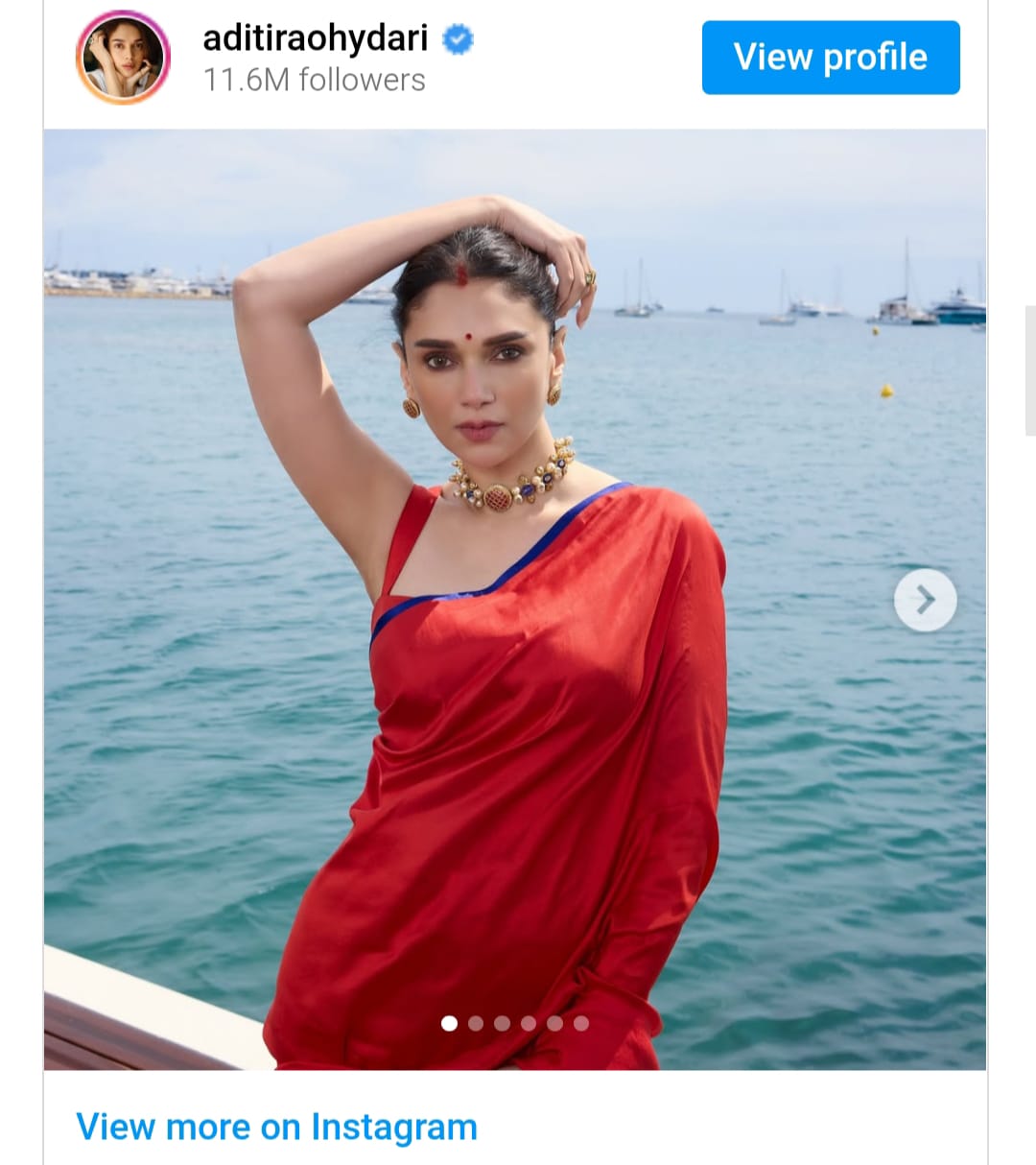The height and width of the screenshot is (1165, 1036).
Task: Tap the View profile button
Action: [830, 58]
